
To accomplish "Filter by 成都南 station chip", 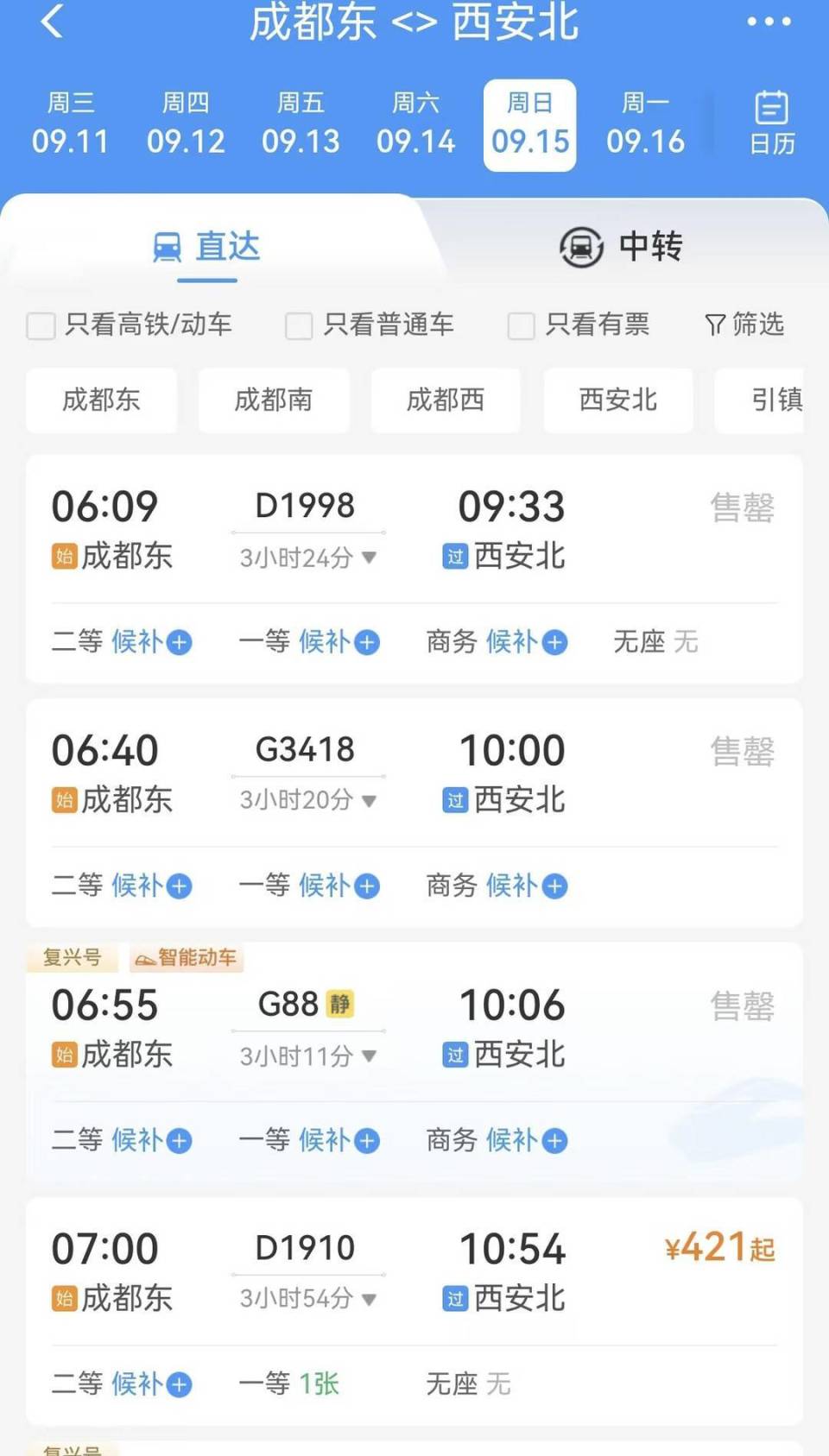I will click(x=274, y=400).
